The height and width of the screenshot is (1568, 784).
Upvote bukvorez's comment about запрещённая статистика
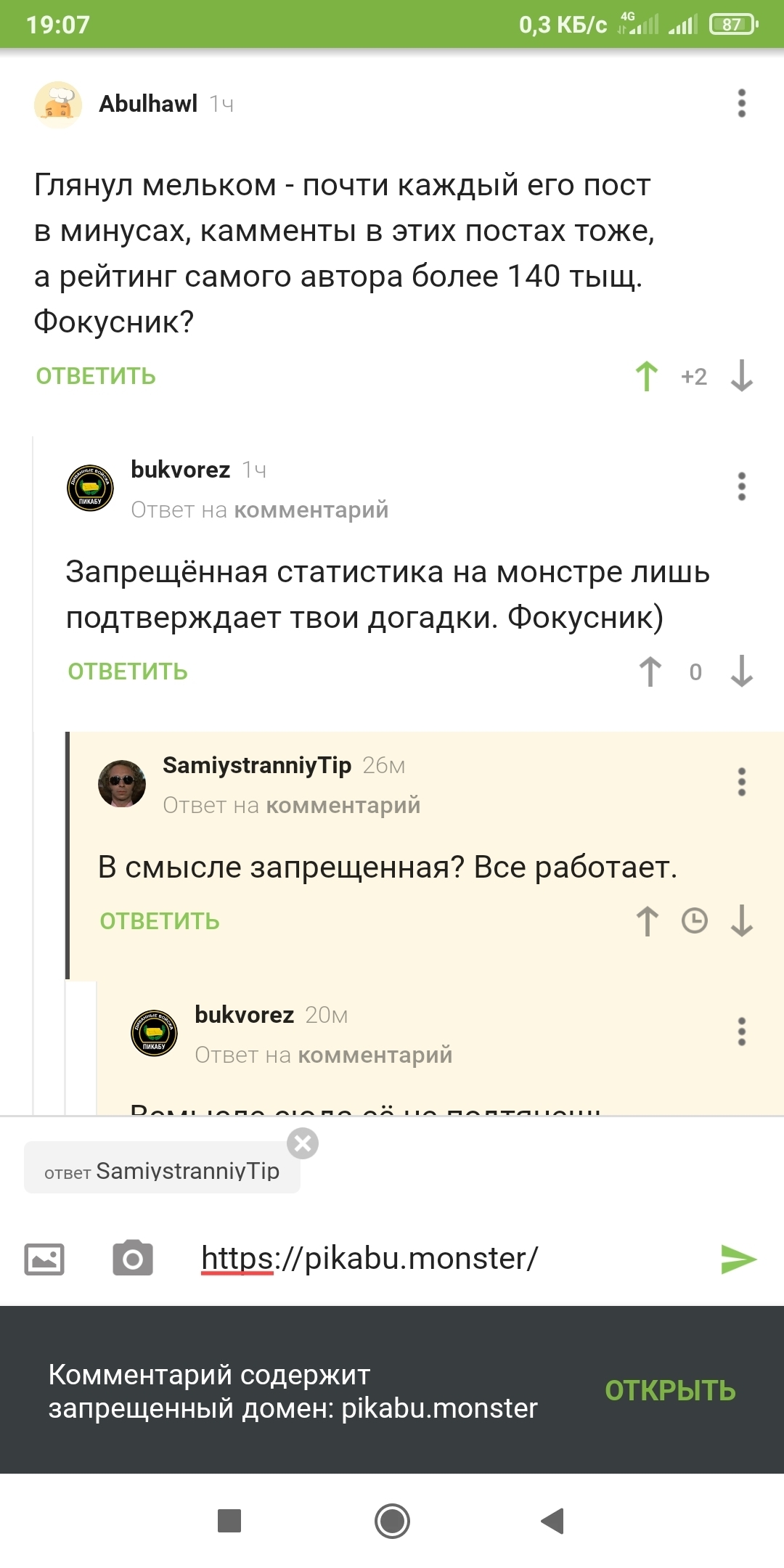650,671
